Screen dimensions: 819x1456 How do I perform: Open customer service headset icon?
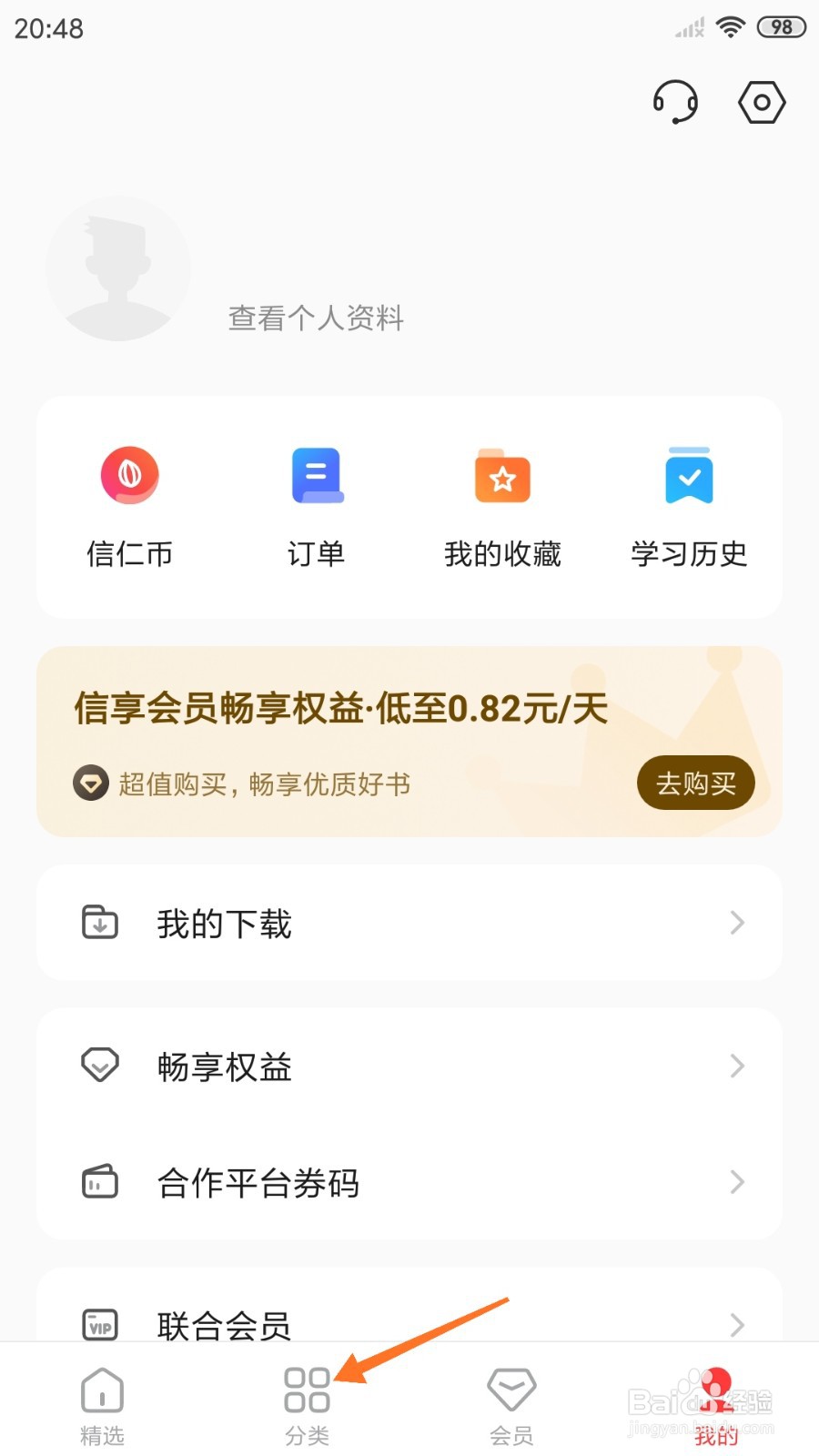675,102
